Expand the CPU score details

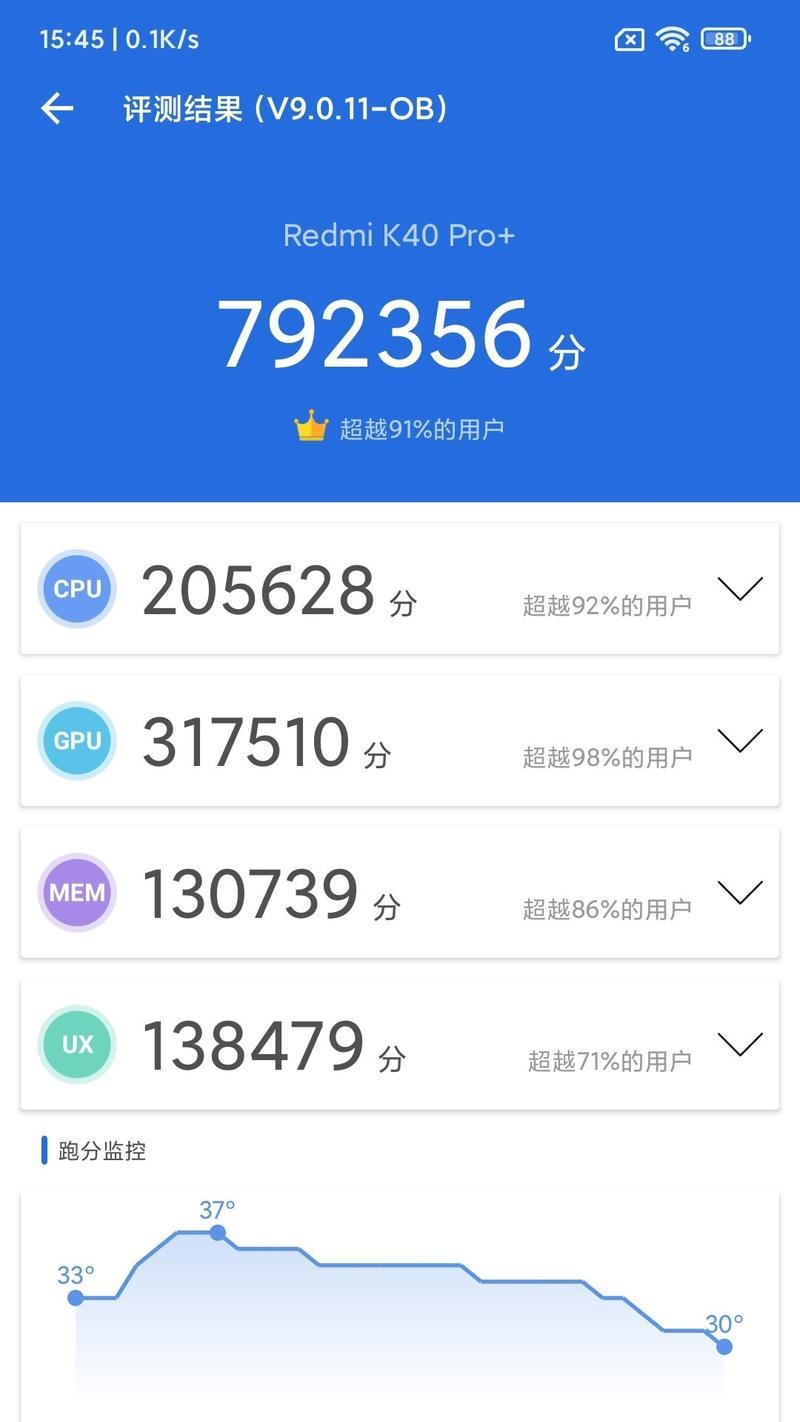740,589
